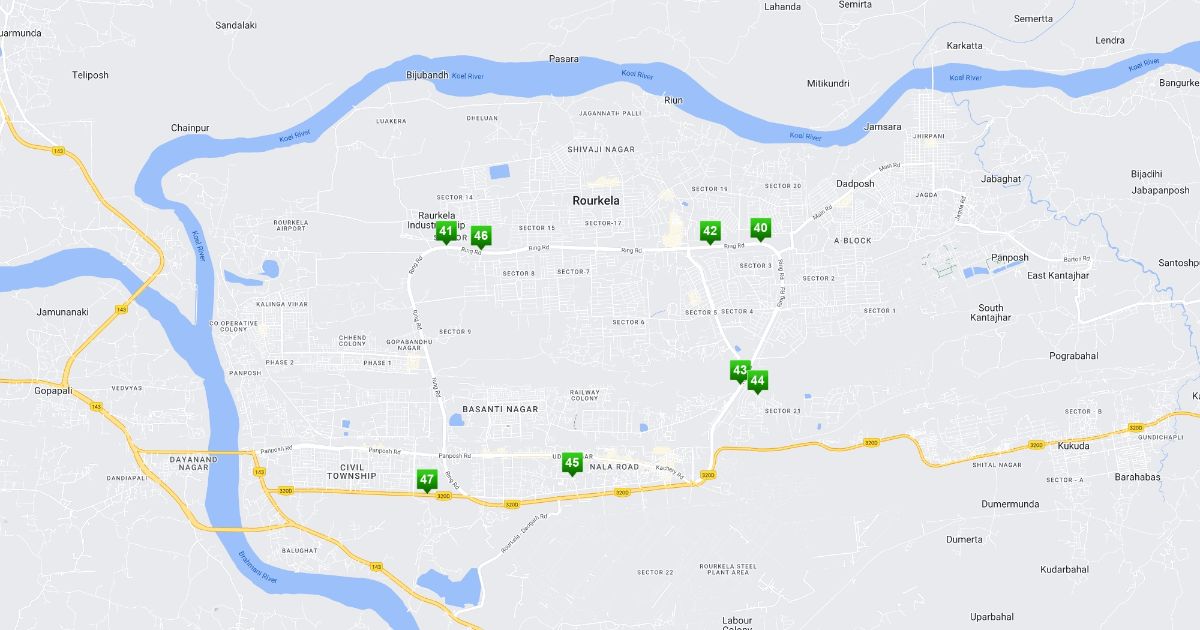Tap map marker numbered 40
This screenshot has width=1200, height=630.
(x=760, y=229)
